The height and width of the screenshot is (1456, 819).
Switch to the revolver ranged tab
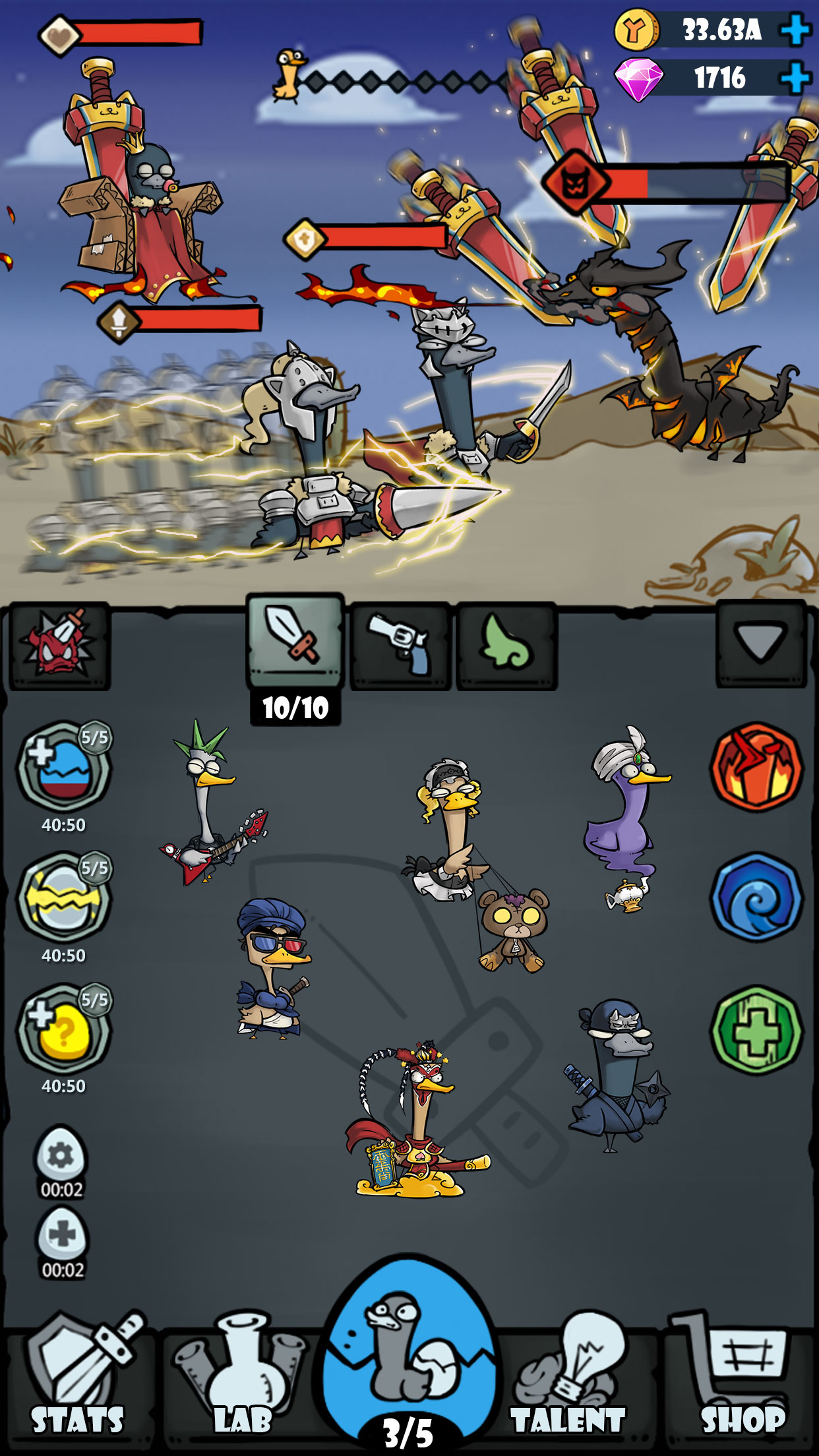400,646
